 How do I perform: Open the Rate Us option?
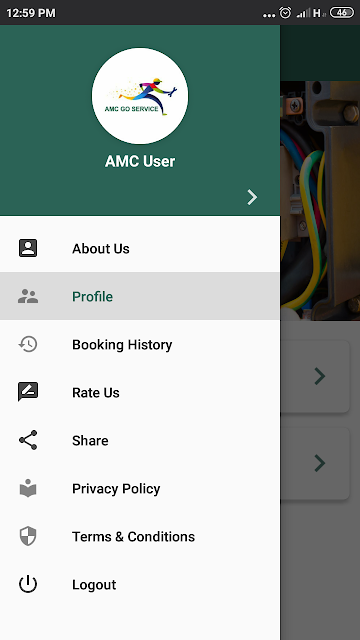[x=140, y=392]
